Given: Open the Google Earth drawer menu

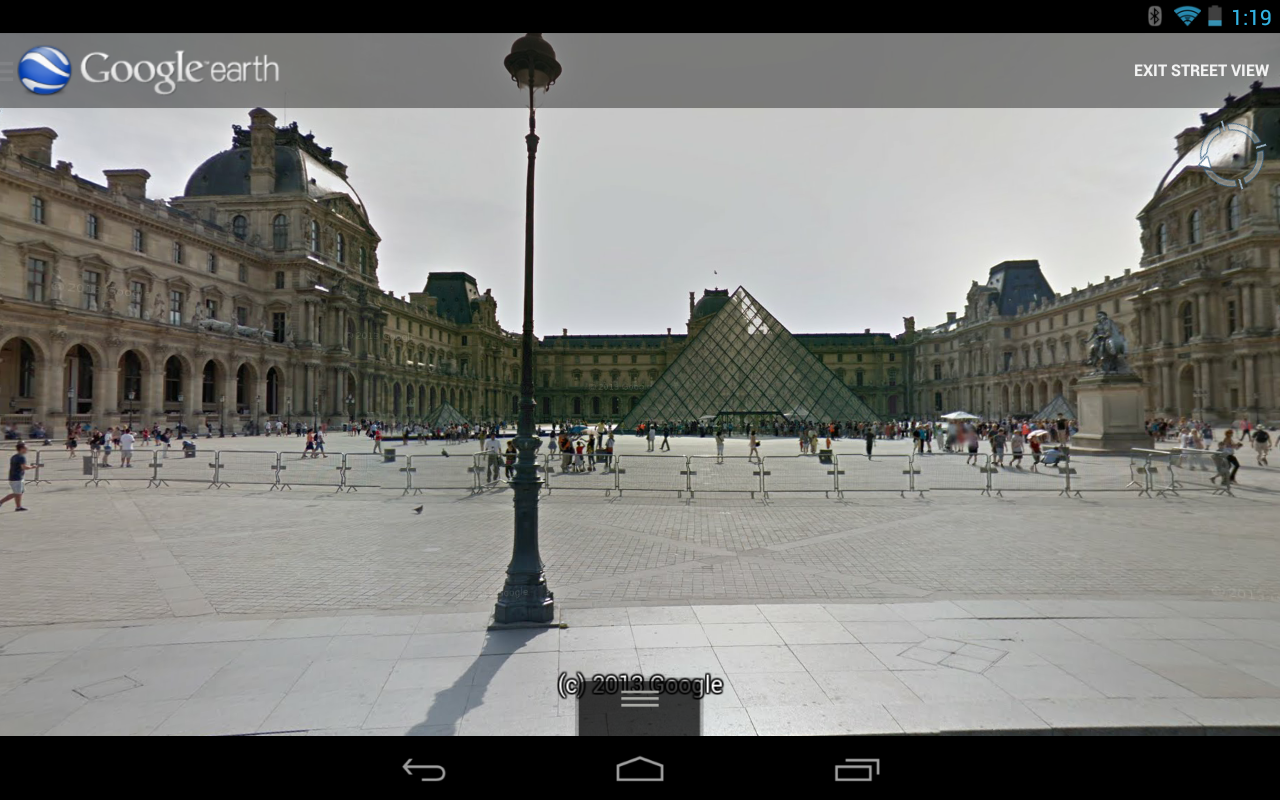Looking at the screenshot, I should 42,70.
